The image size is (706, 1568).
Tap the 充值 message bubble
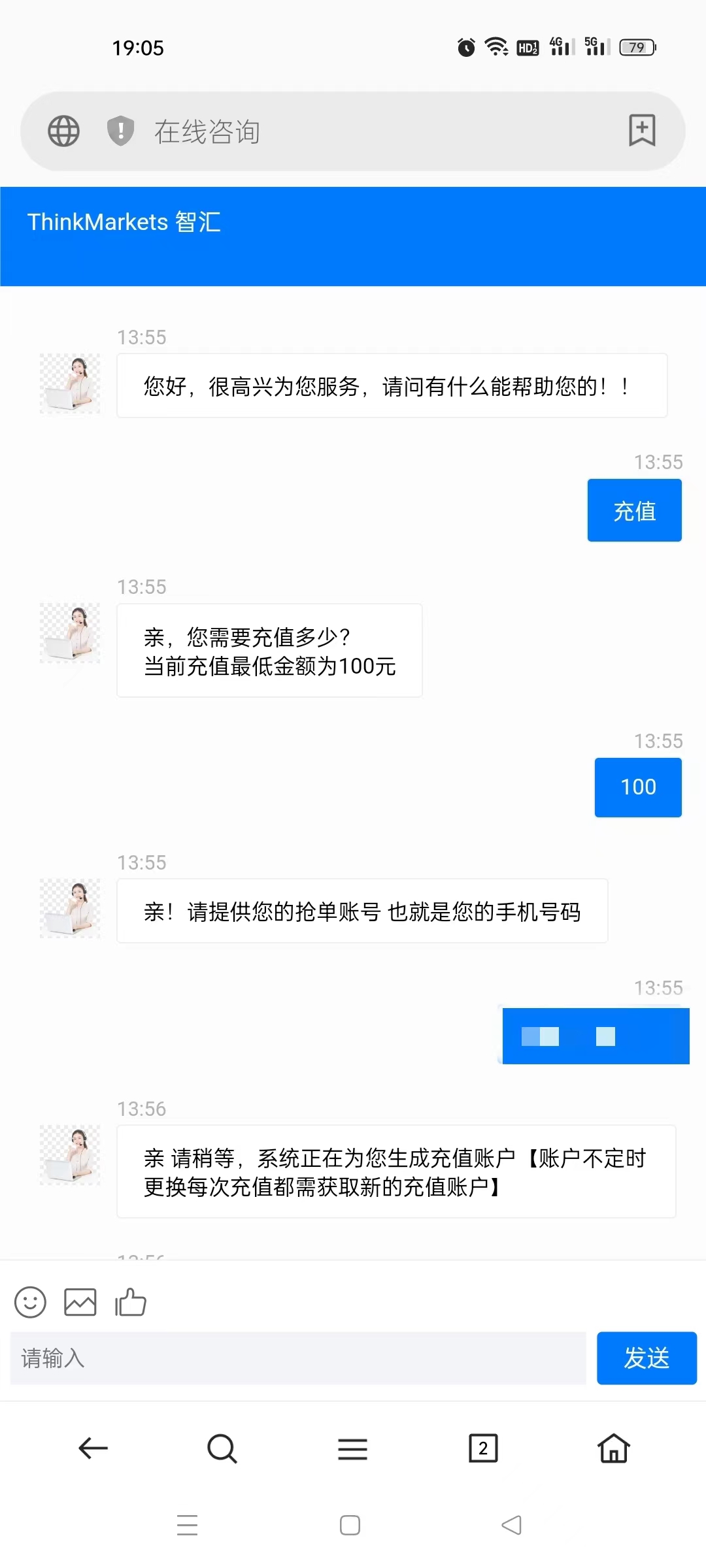coord(634,510)
